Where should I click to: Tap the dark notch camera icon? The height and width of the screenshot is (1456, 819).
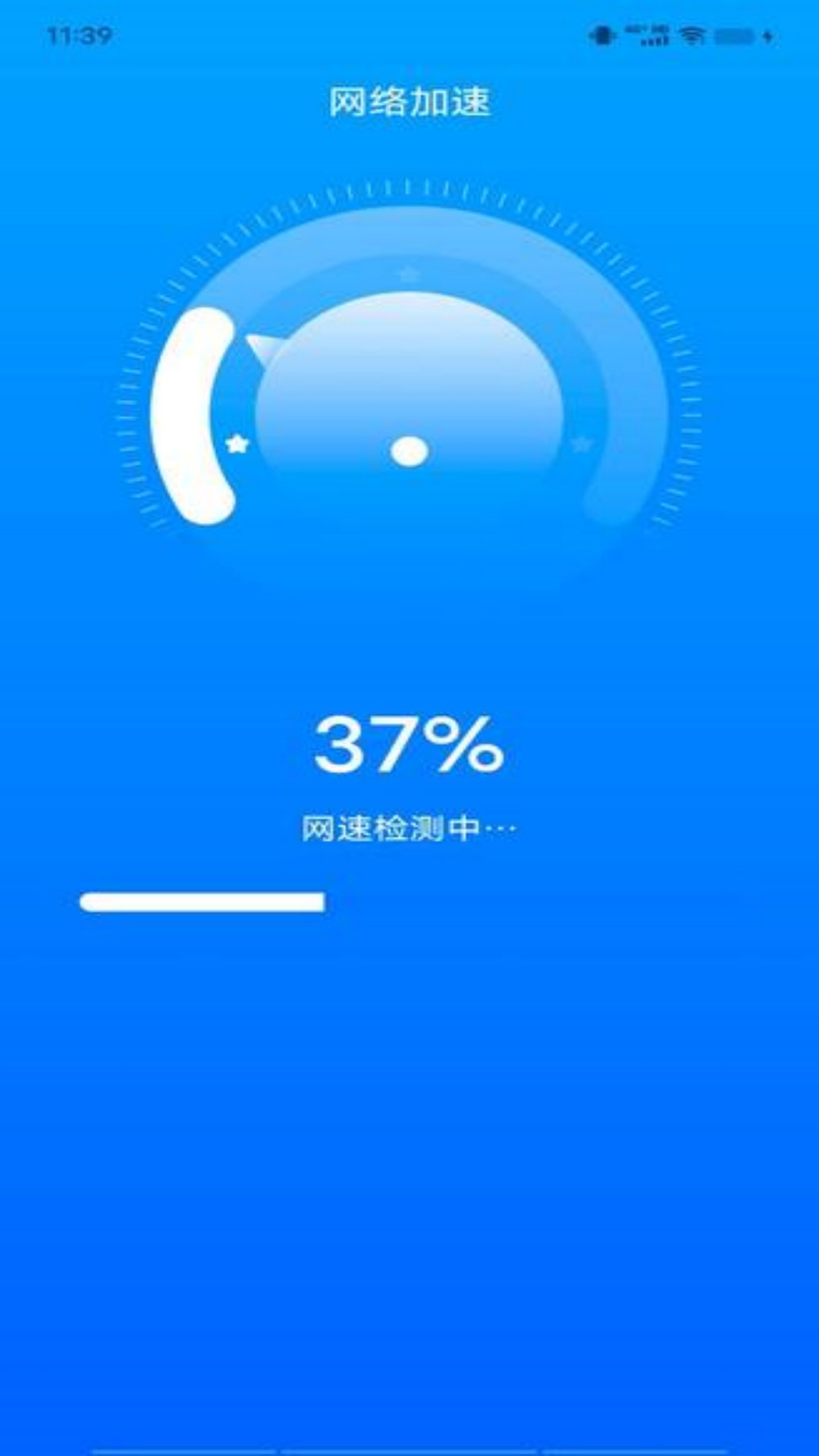[x=601, y=33]
